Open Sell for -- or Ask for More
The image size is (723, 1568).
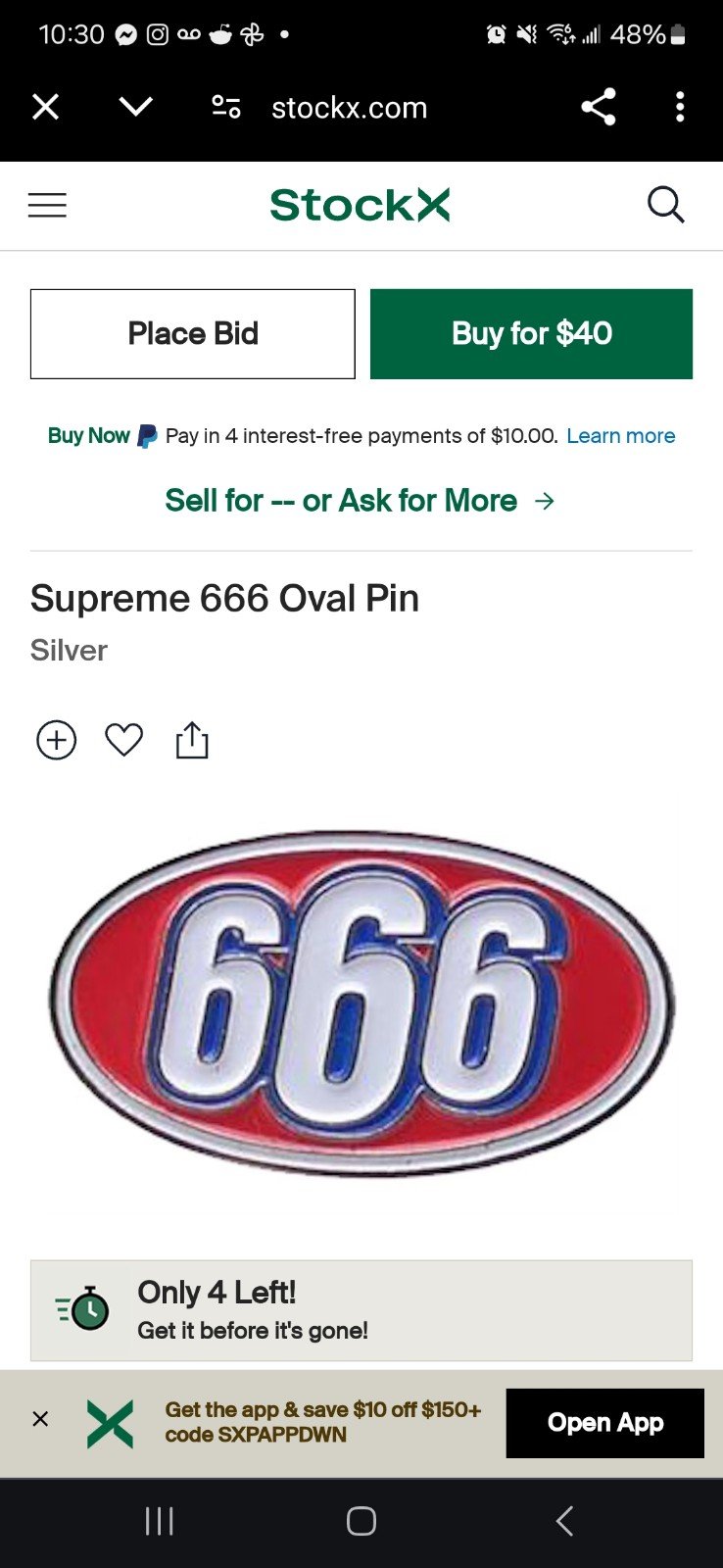coord(361,501)
